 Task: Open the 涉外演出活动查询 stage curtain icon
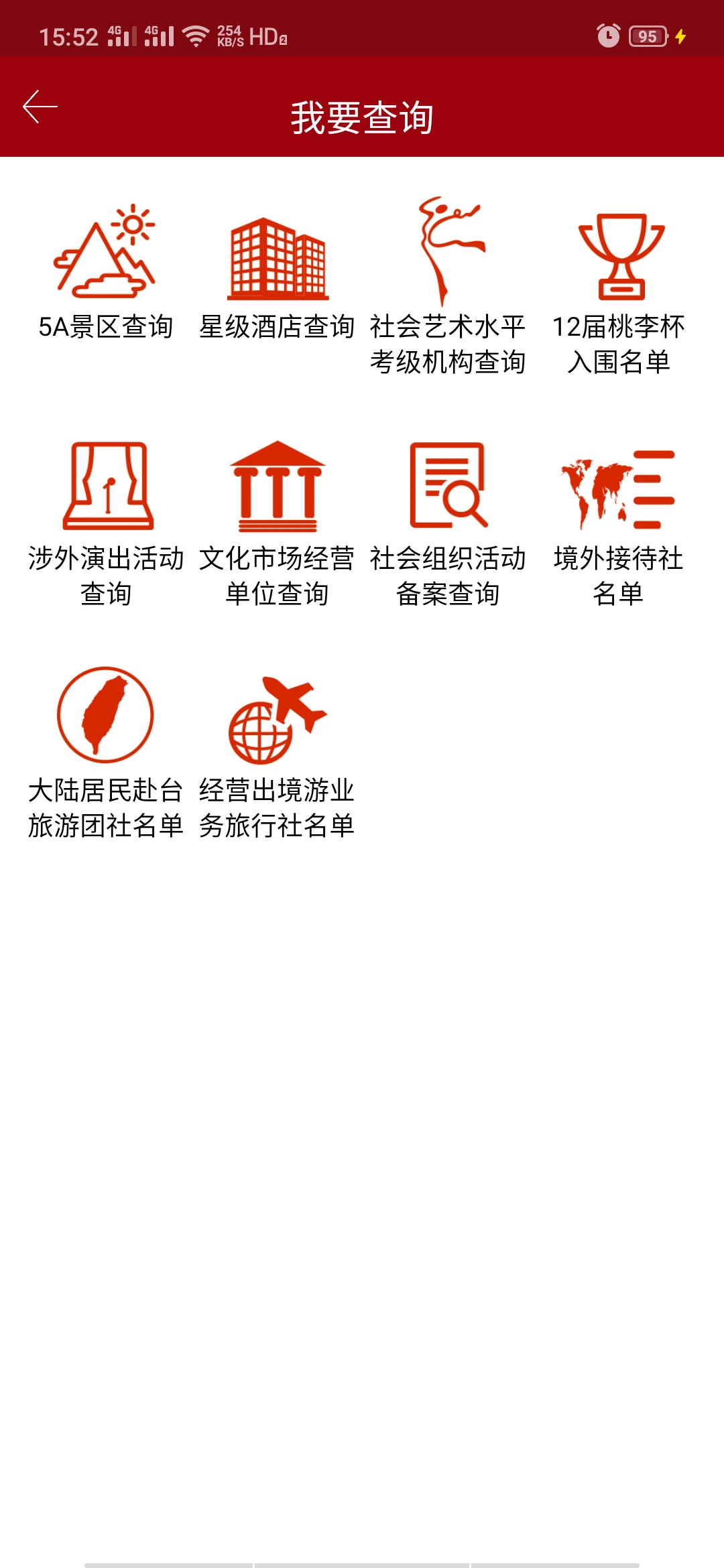point(107,486)
